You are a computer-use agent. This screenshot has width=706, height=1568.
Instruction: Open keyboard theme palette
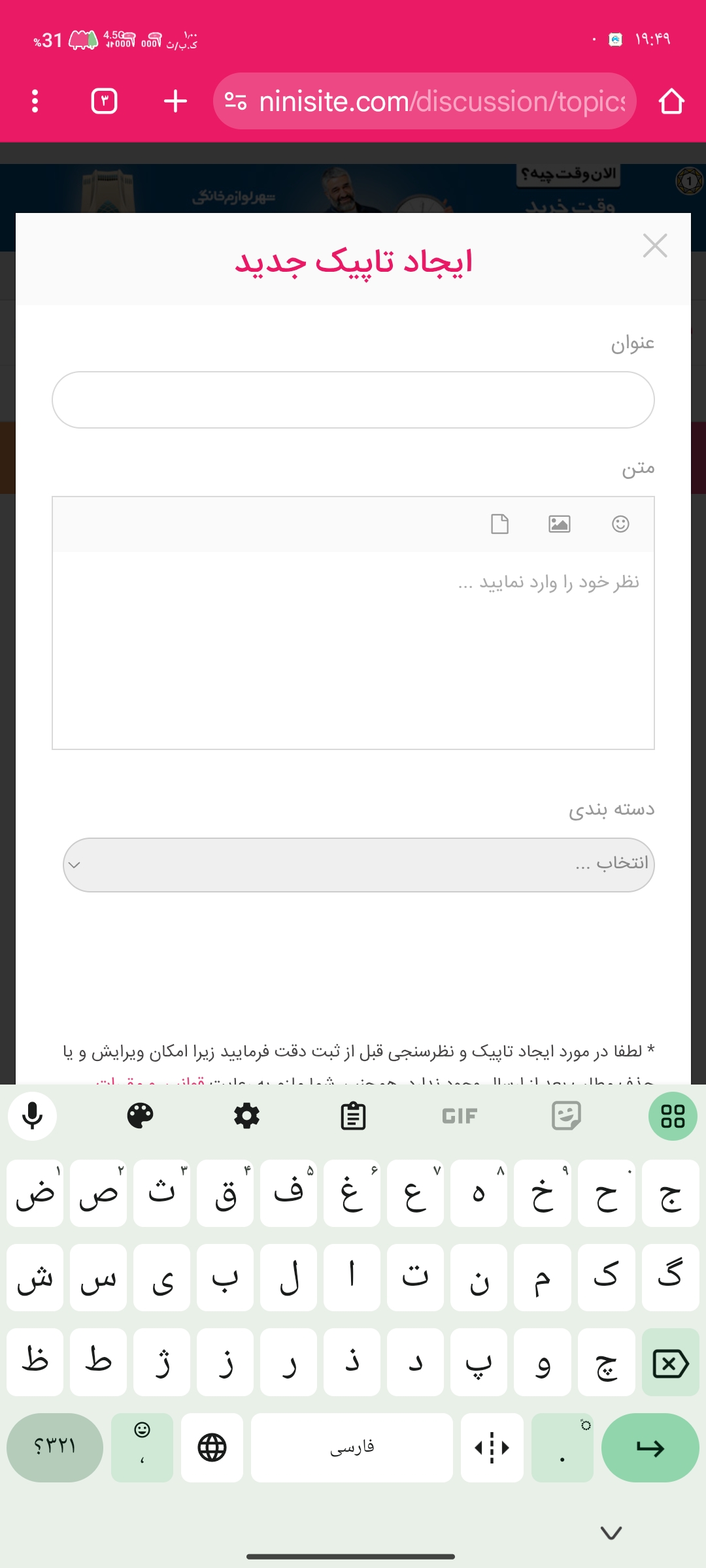pos(140,1116)
